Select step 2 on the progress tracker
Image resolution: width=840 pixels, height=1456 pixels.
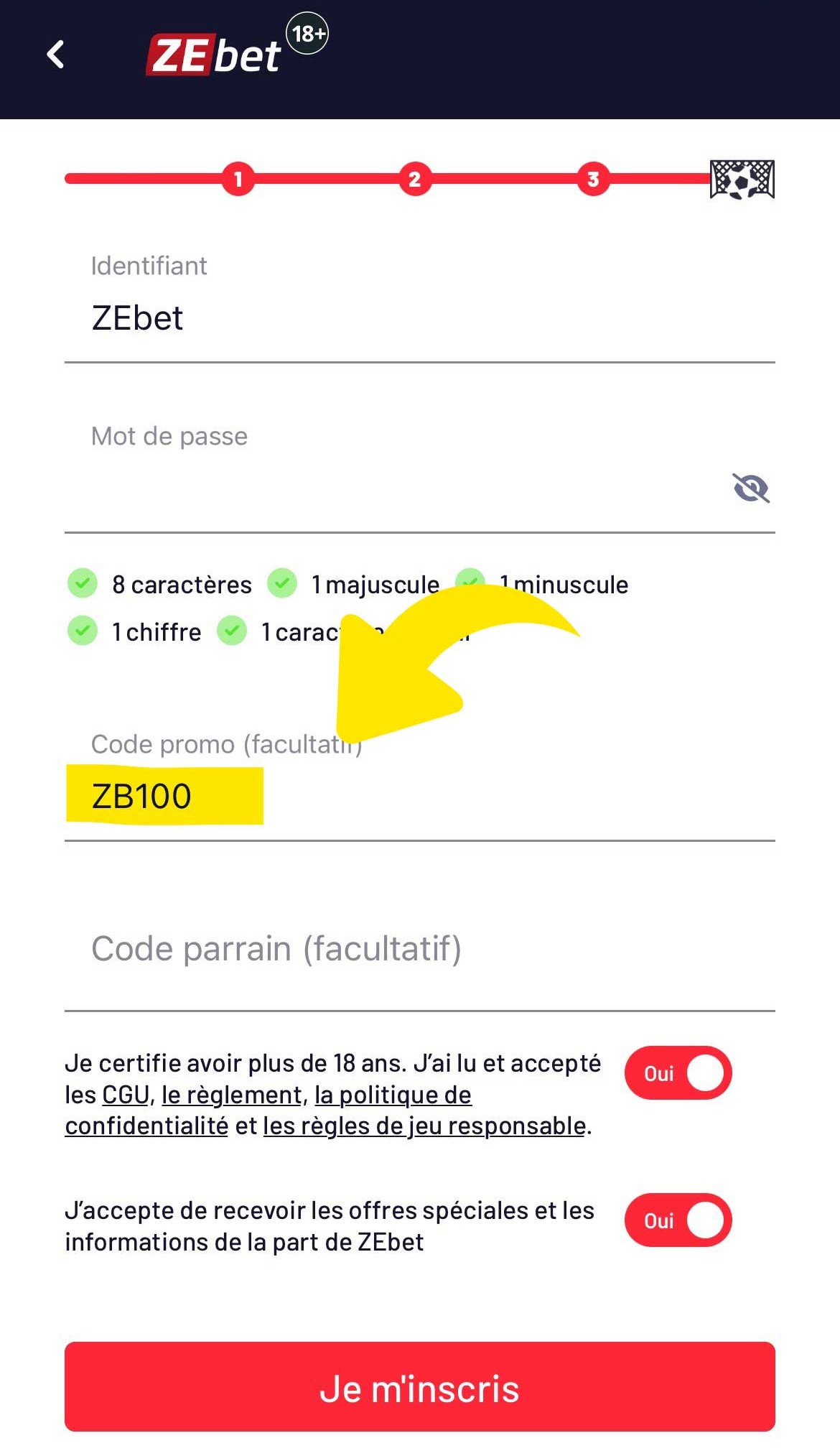[x=415, y=181]
